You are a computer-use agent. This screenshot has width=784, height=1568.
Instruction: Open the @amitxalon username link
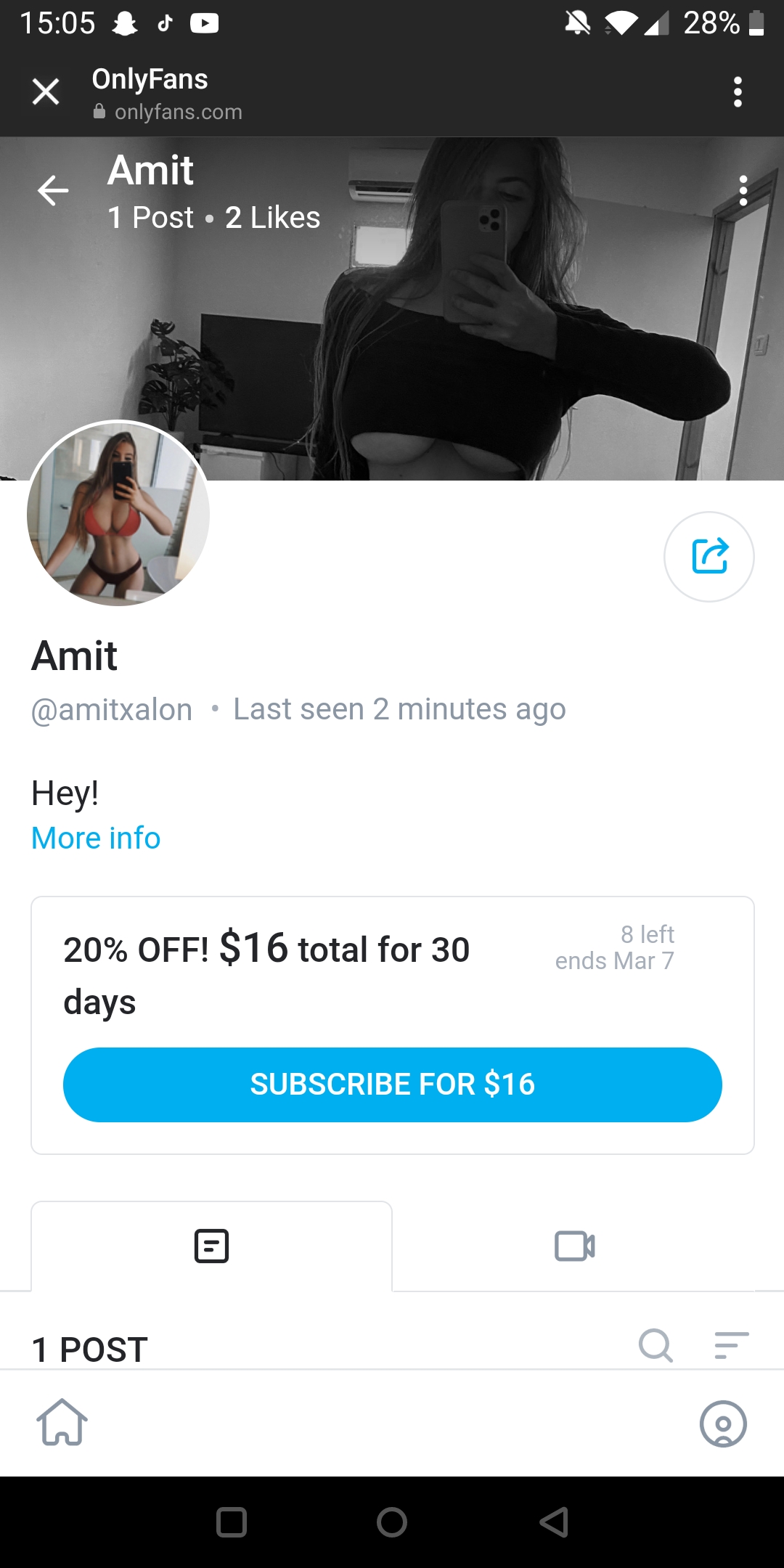coord(111,709)
